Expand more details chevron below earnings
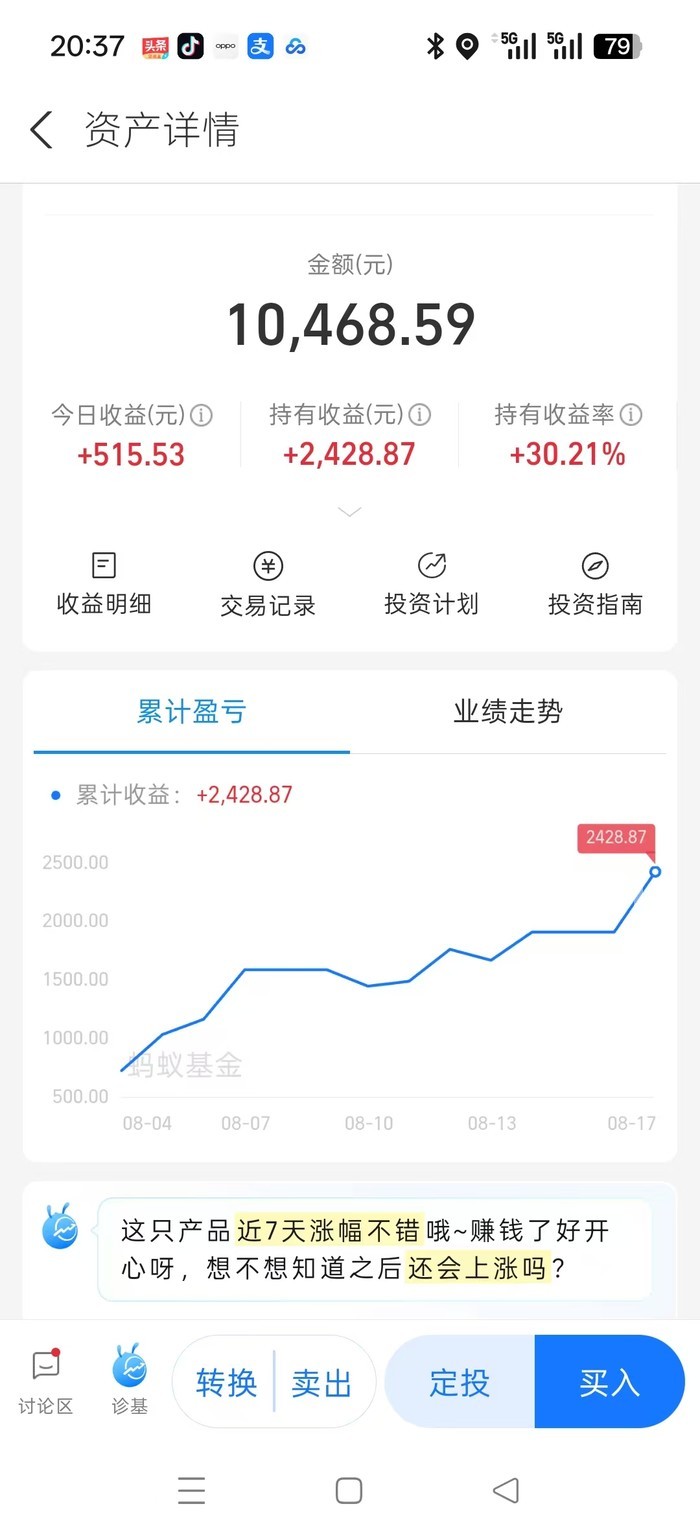The height and width of the screenshot is (1539, 700). pos(349,512)
